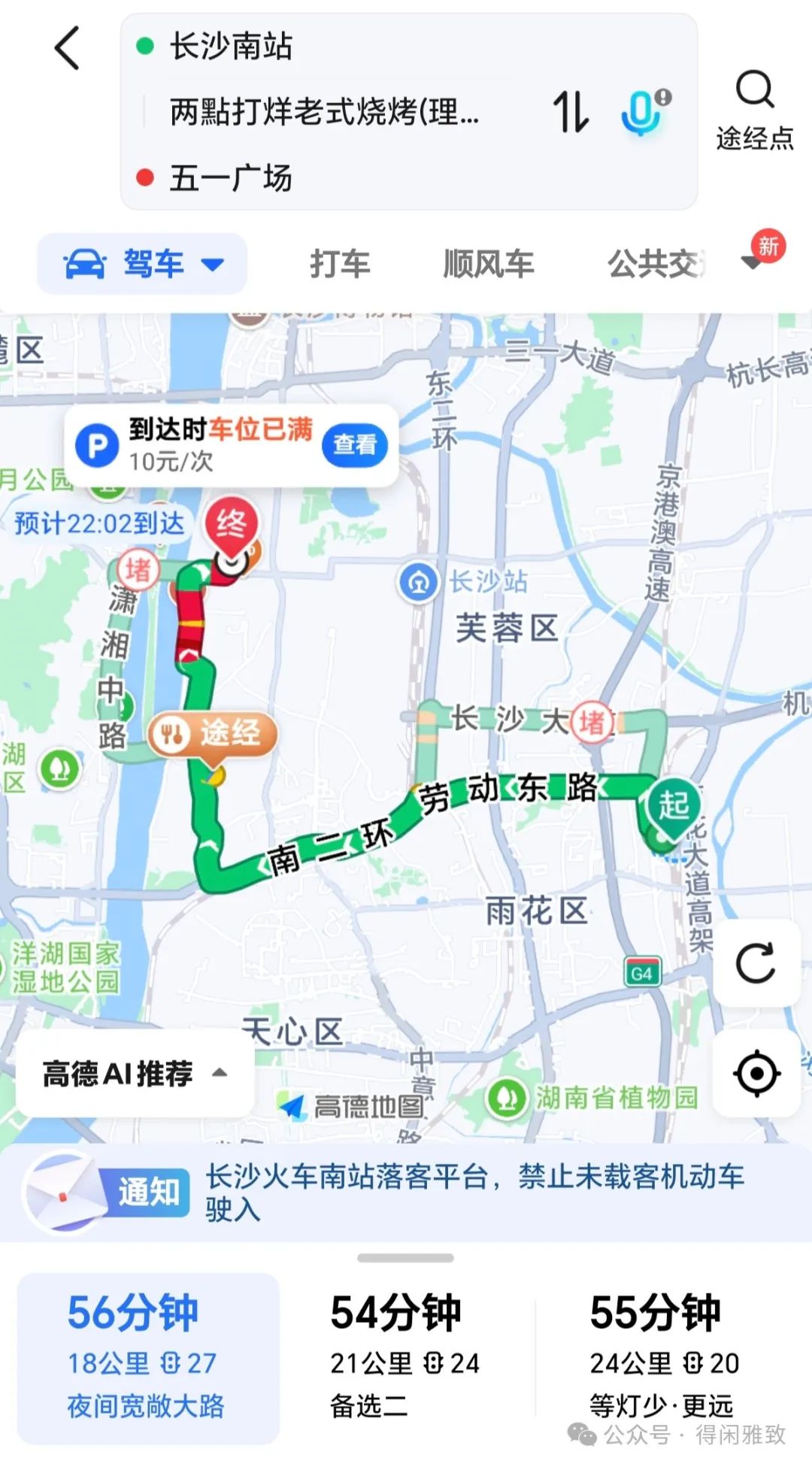Viewport: 812px width, 1467px height.
Task: Open the 驾车 driving mode dropdown
Action: (x=142, y=264)
